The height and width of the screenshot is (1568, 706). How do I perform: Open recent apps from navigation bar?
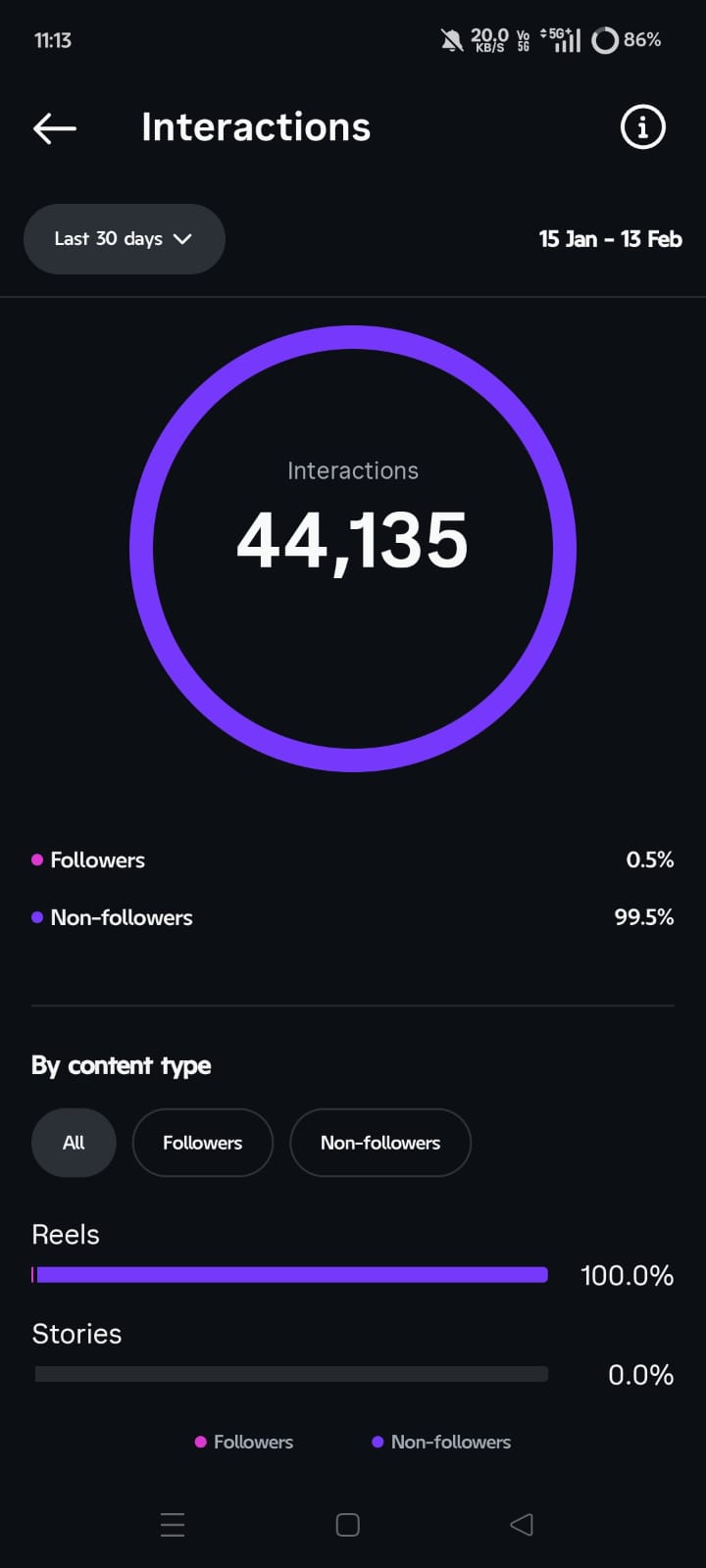173,1525
